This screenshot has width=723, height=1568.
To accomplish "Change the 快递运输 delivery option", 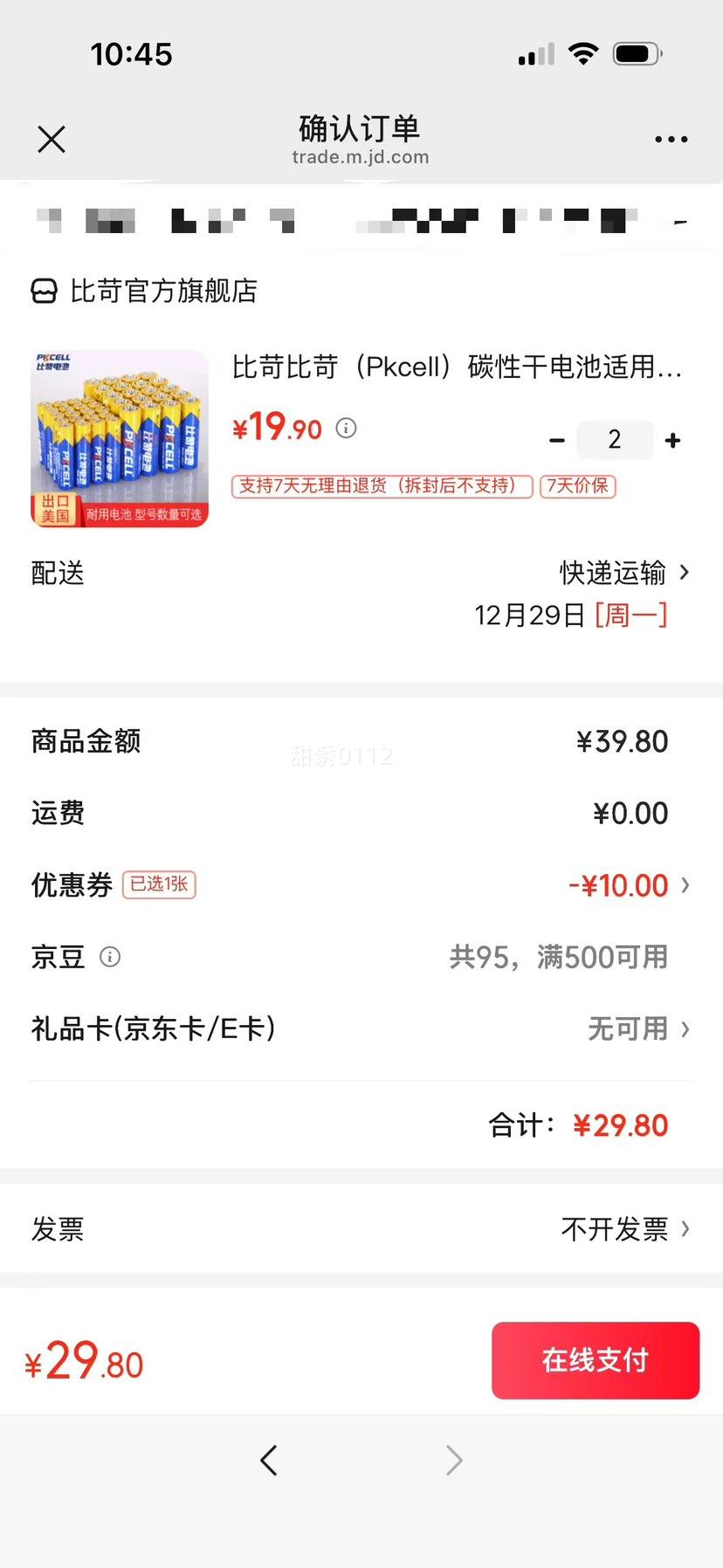I will 623,573.
